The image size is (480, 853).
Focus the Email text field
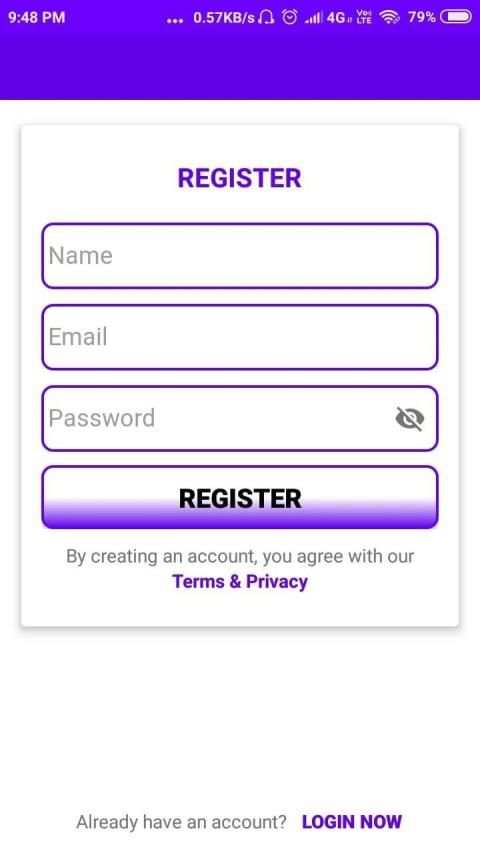coord(239,337)
